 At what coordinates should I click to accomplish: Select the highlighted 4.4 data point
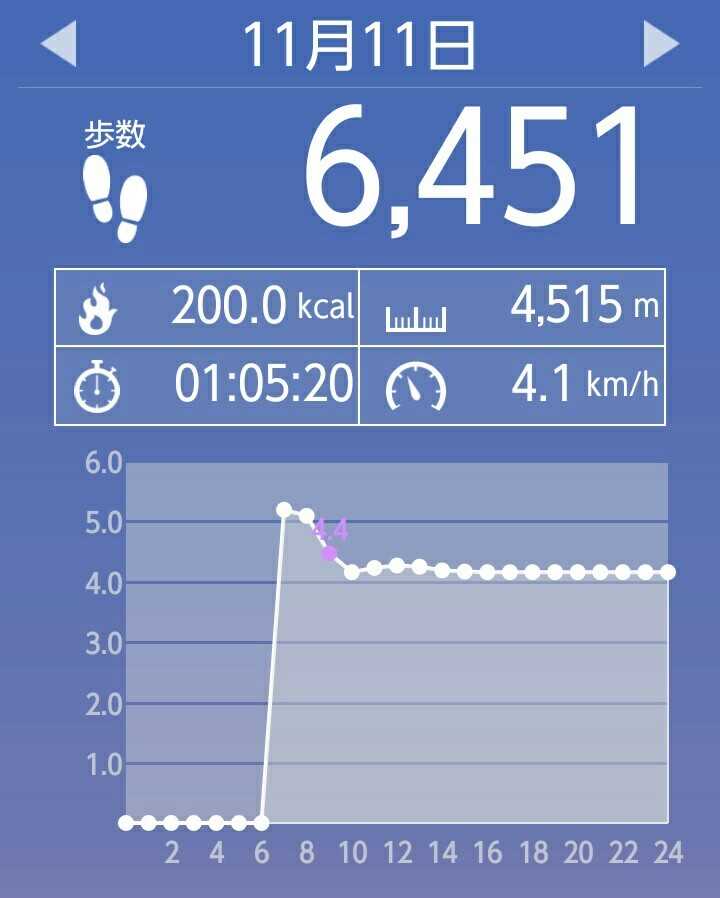click(329, 553)
